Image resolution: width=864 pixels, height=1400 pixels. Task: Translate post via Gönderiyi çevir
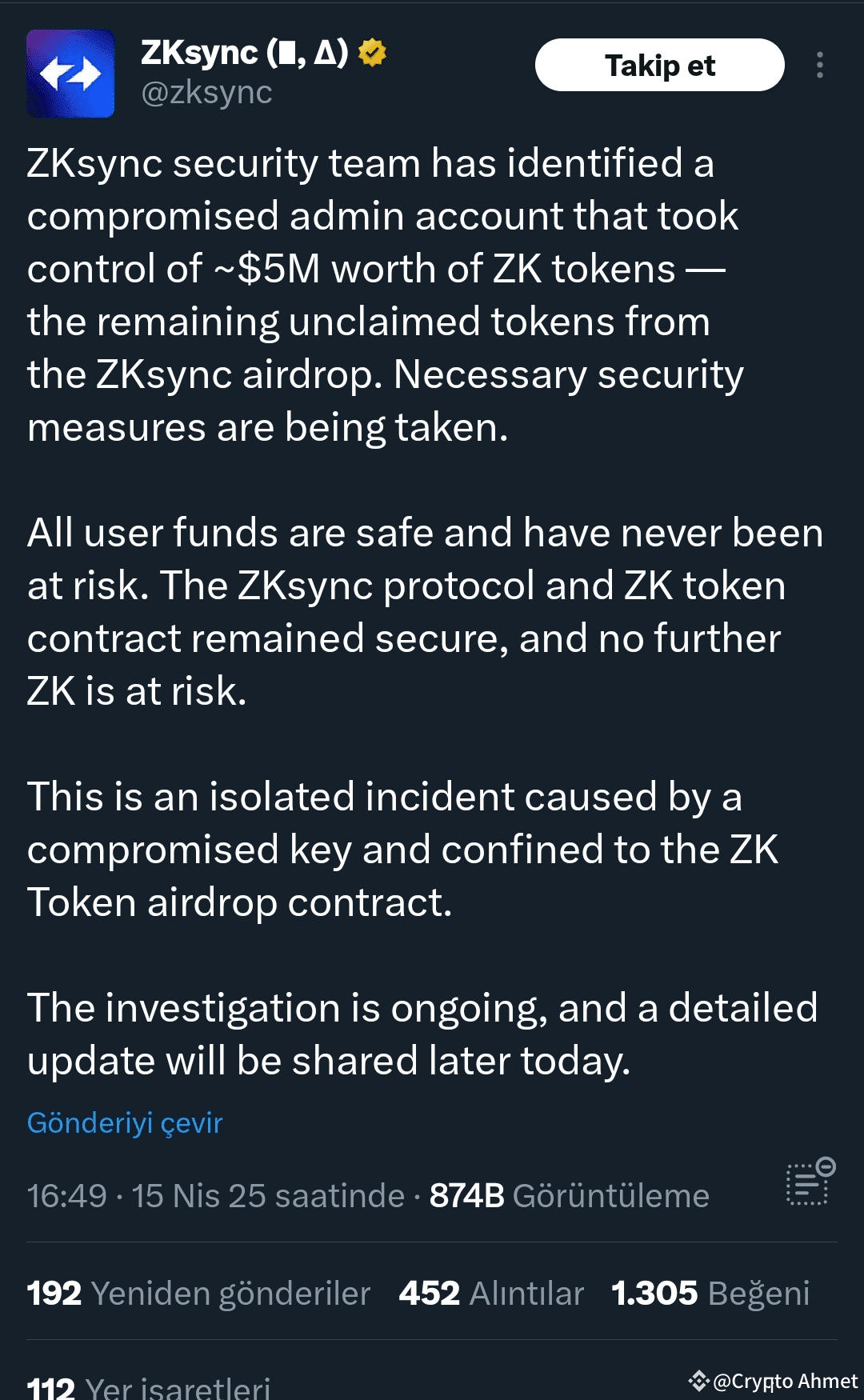pos(125,1122)
